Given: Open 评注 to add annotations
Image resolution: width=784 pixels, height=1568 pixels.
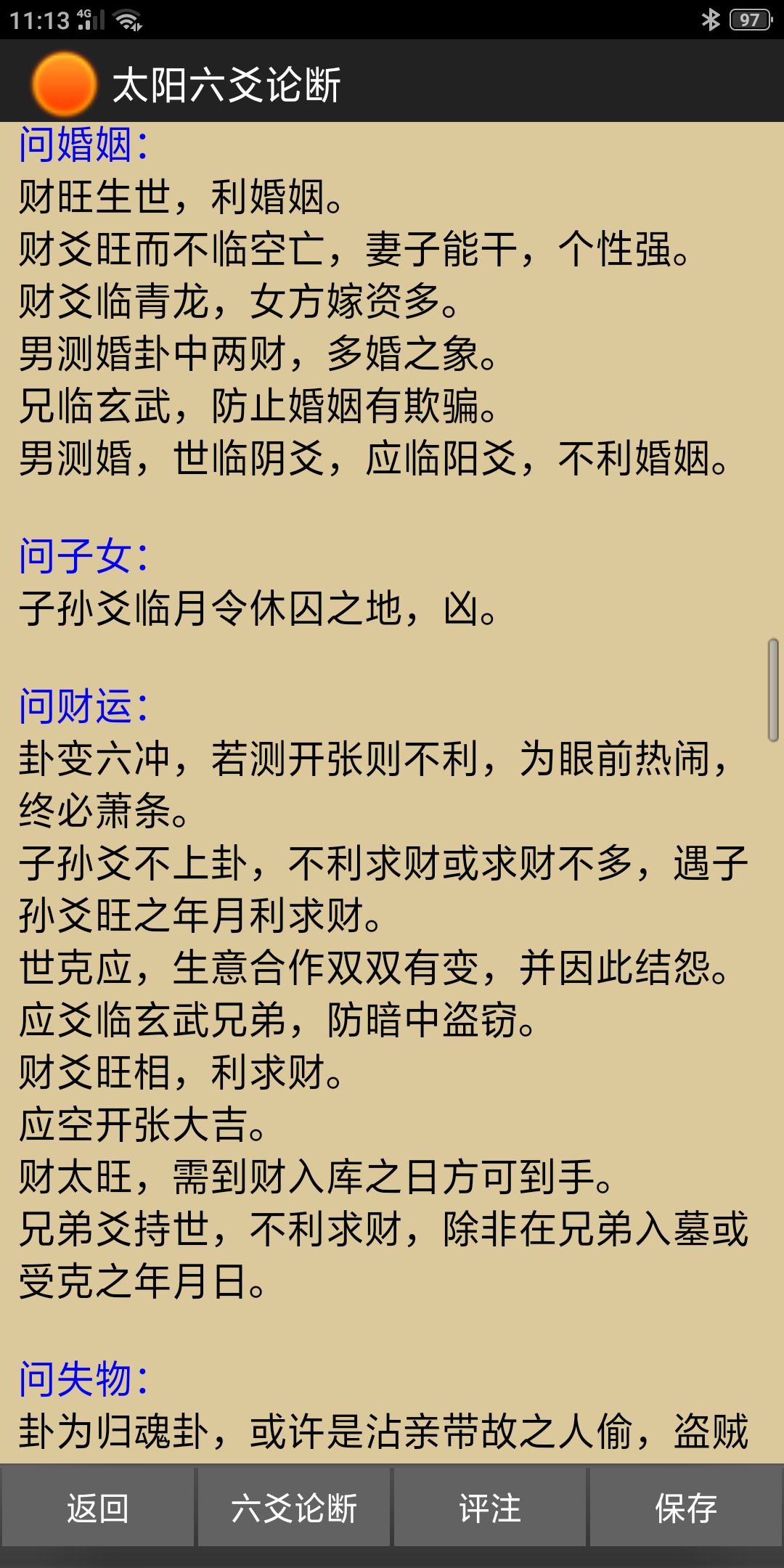Looking at the screenshot, I should point(490,1508).
